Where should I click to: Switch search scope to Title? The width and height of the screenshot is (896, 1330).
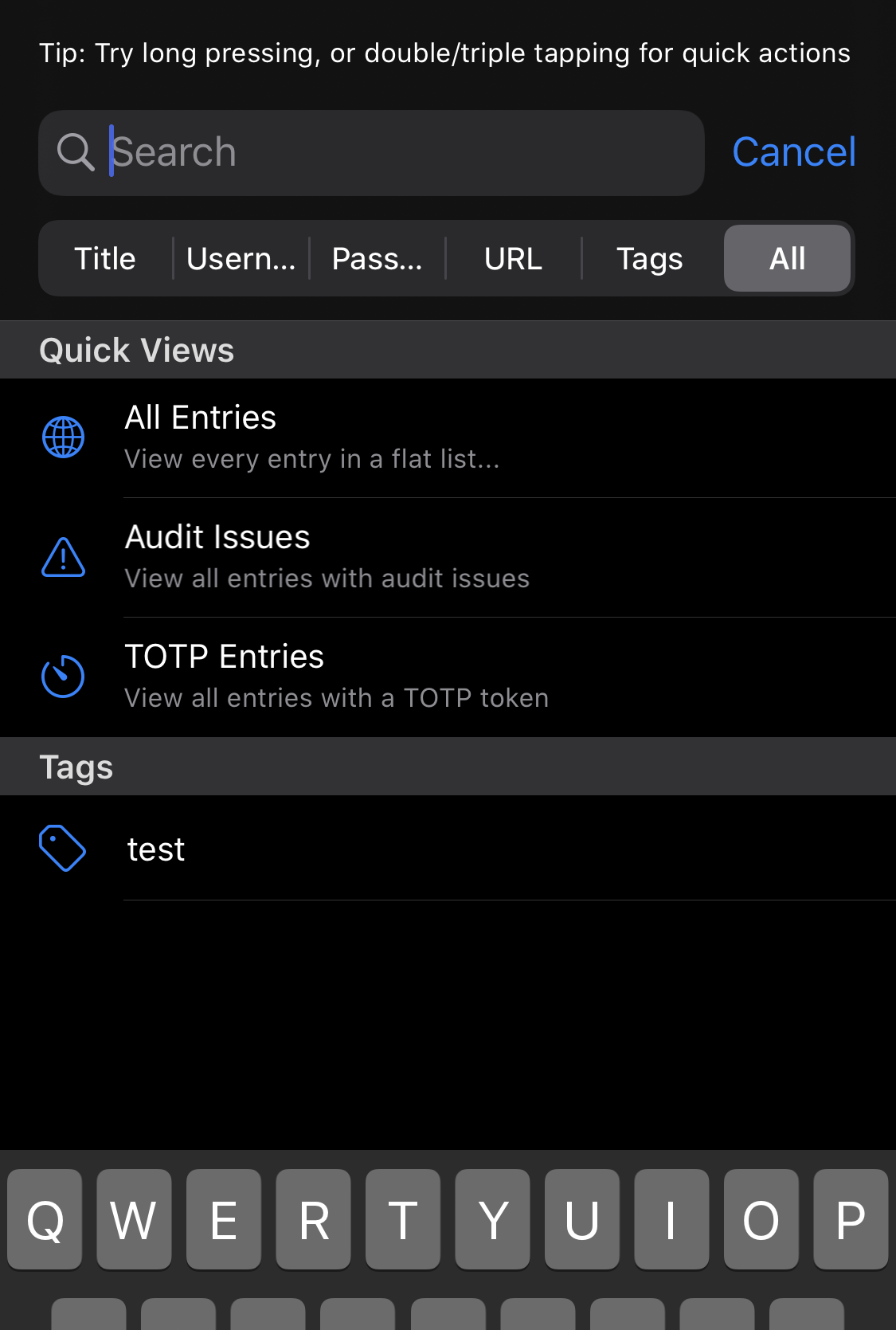[104, 258]
